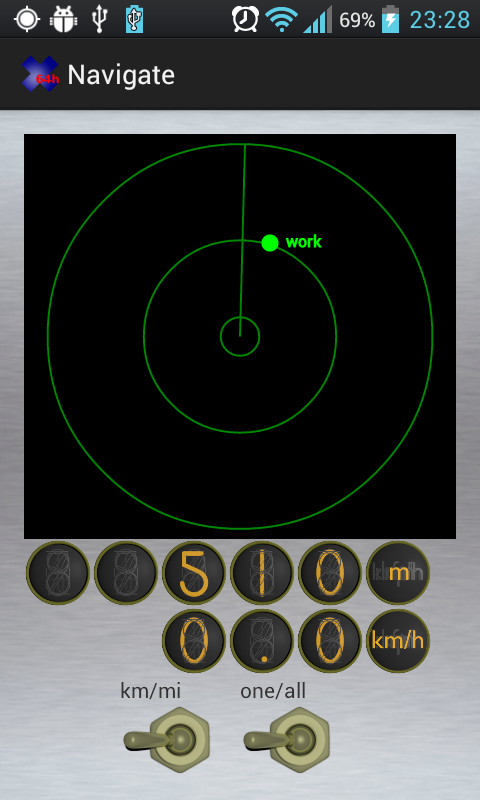Tap the Navigate app icon
480x800 pixels.
point(40,74)
